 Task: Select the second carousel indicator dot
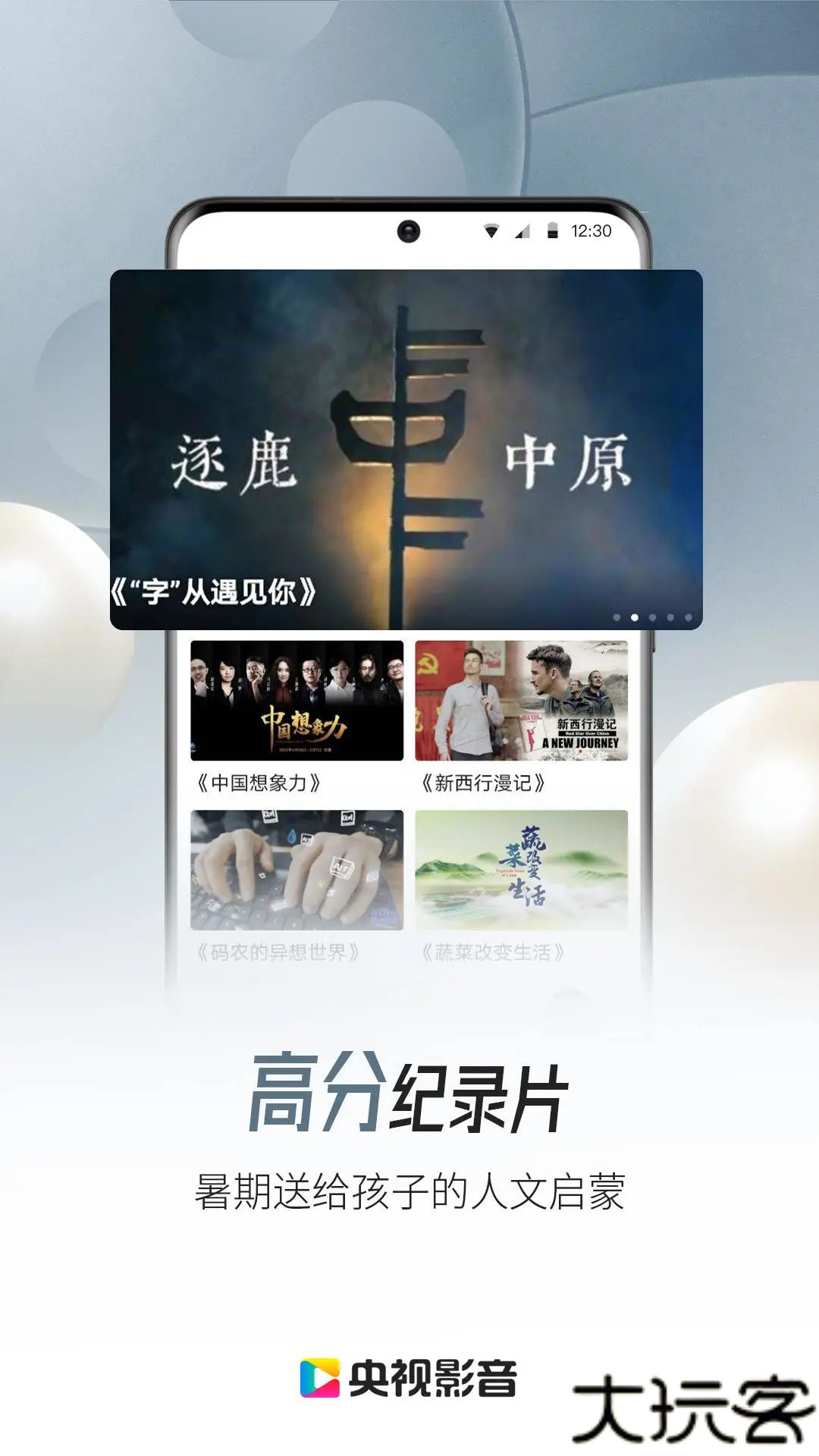(x=634, y=617)
